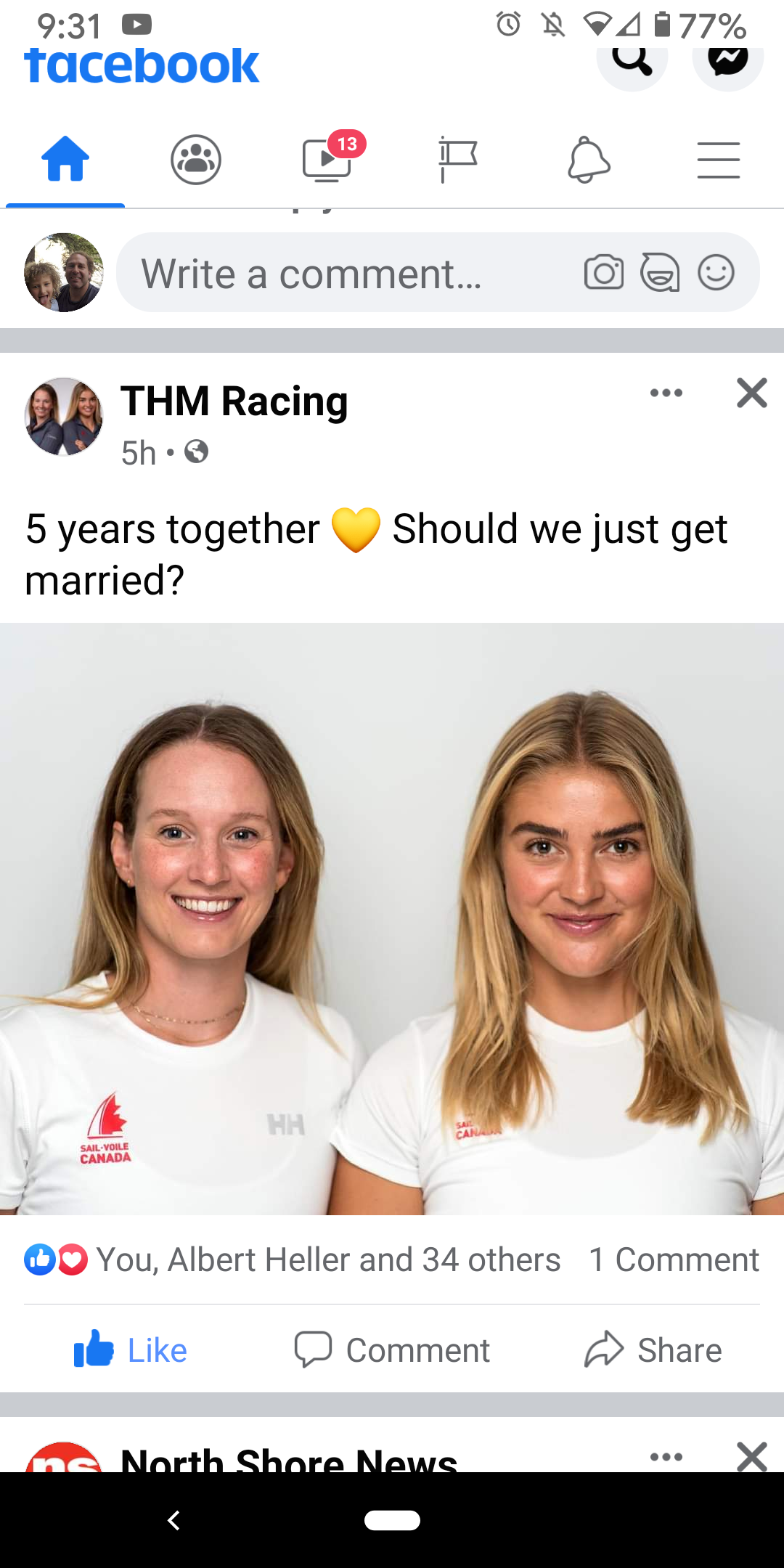Open Facebook search

click(632, 62)
